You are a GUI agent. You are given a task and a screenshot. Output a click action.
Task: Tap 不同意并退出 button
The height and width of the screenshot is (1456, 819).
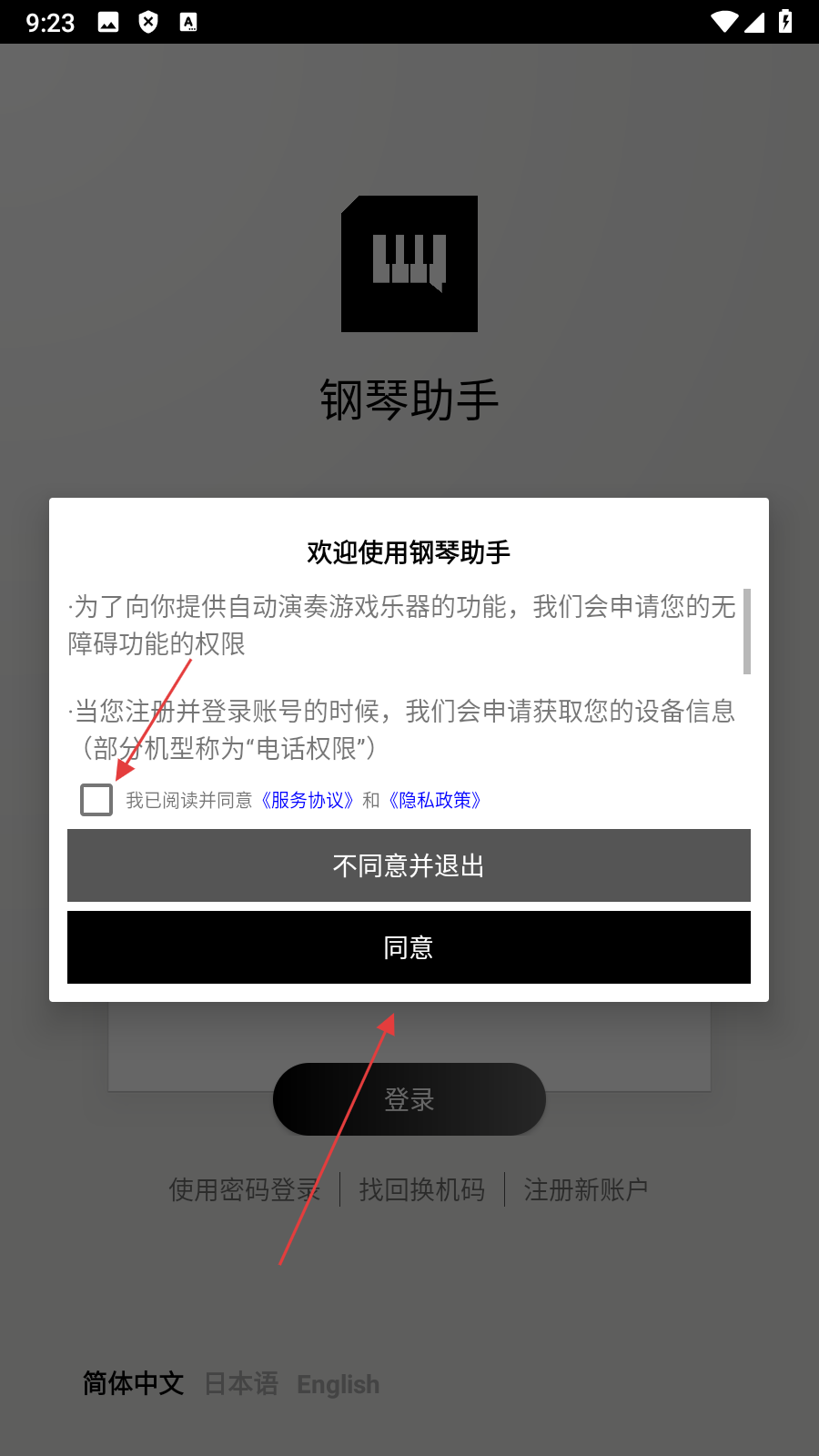click(409, 865)
